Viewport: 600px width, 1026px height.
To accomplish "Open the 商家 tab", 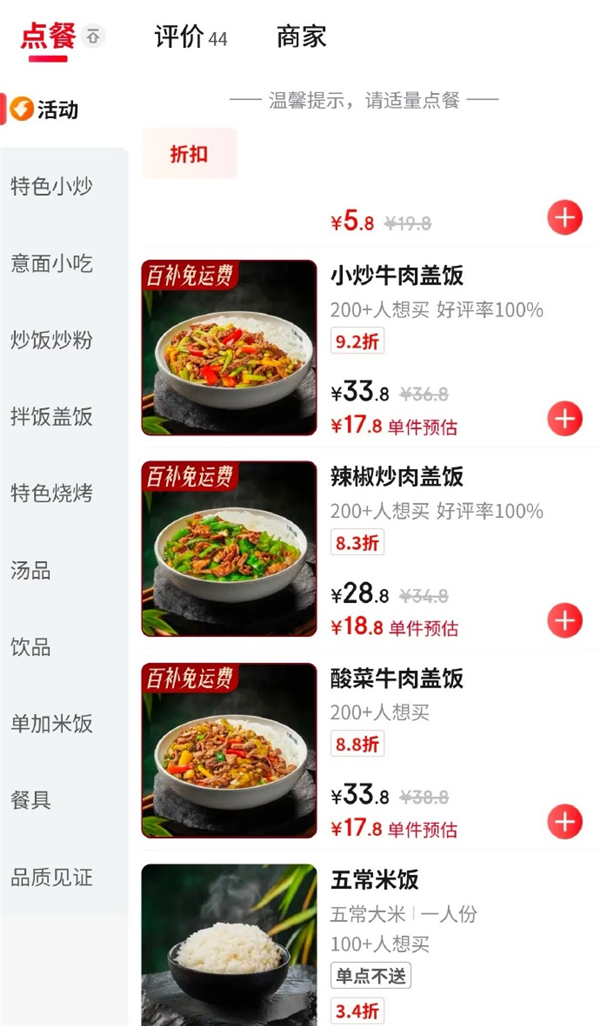I will click(x=301, y=38).
